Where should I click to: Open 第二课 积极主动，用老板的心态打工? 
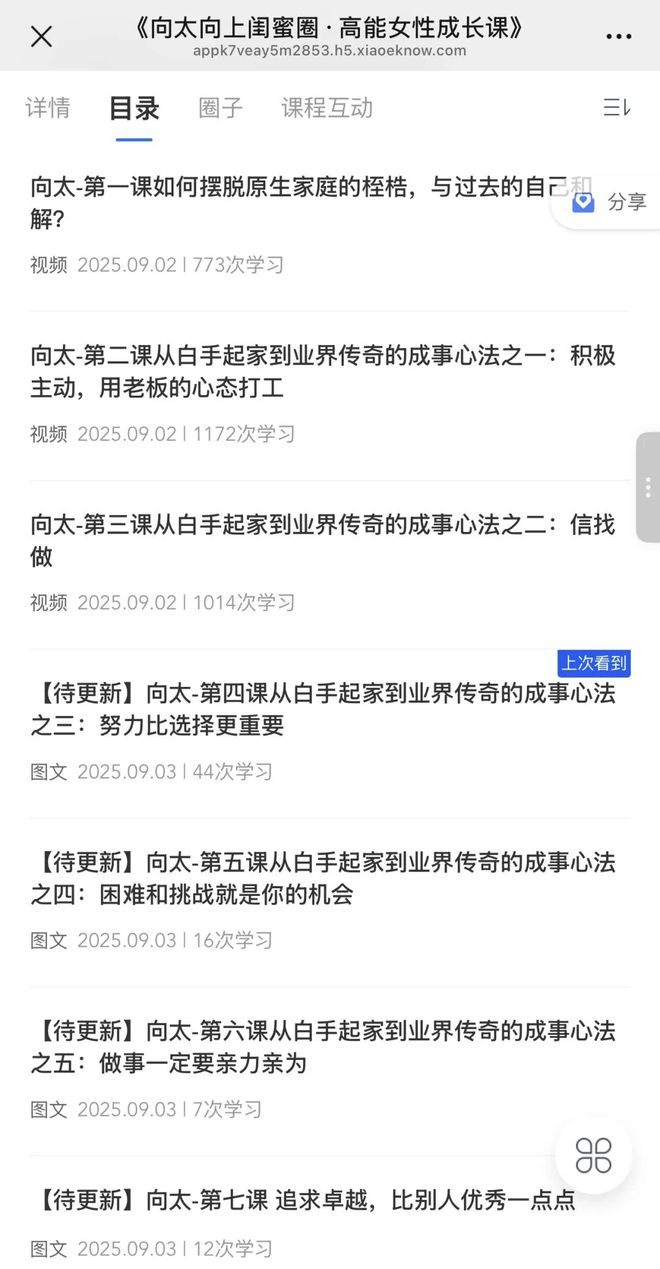click(320, 371)
